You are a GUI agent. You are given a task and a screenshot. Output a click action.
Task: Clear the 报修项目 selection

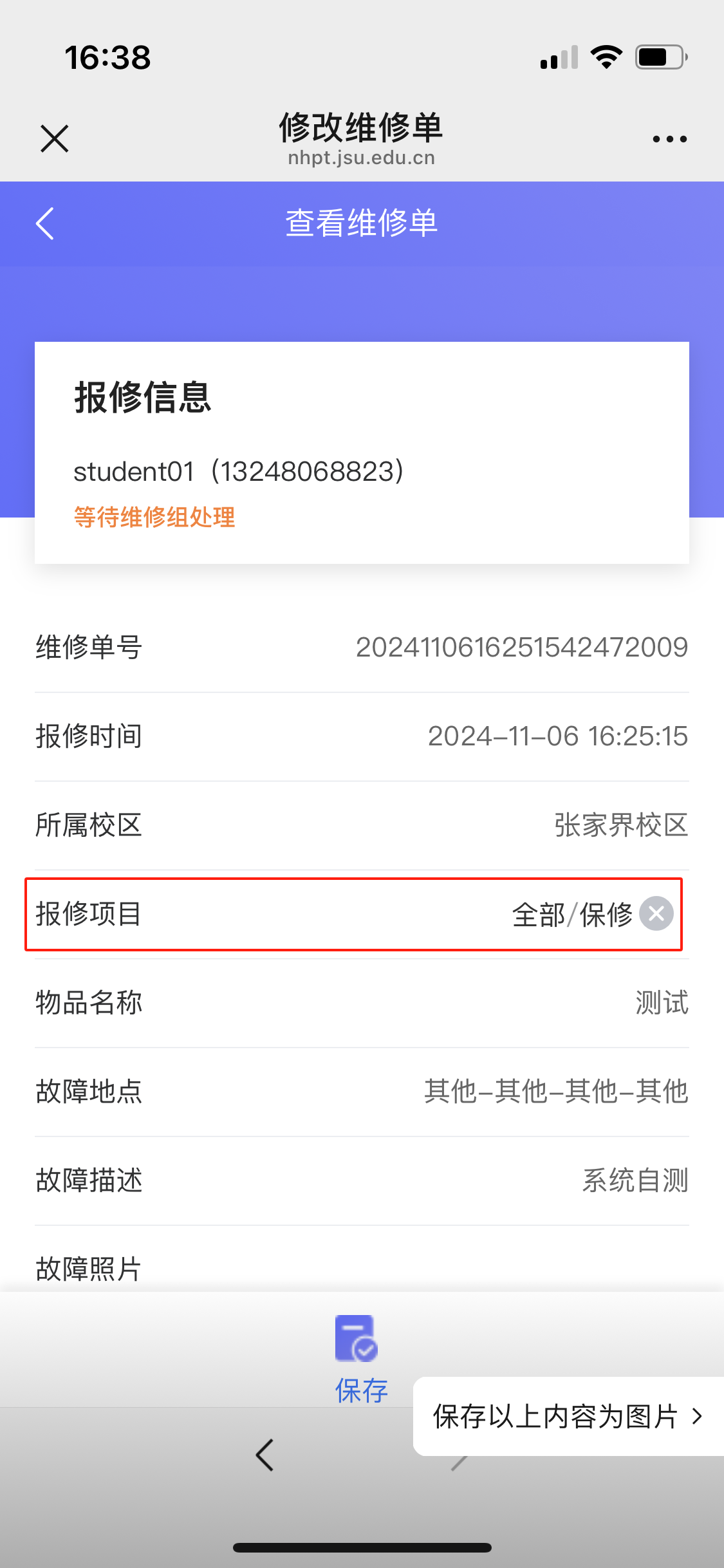(x=656, y=913)
